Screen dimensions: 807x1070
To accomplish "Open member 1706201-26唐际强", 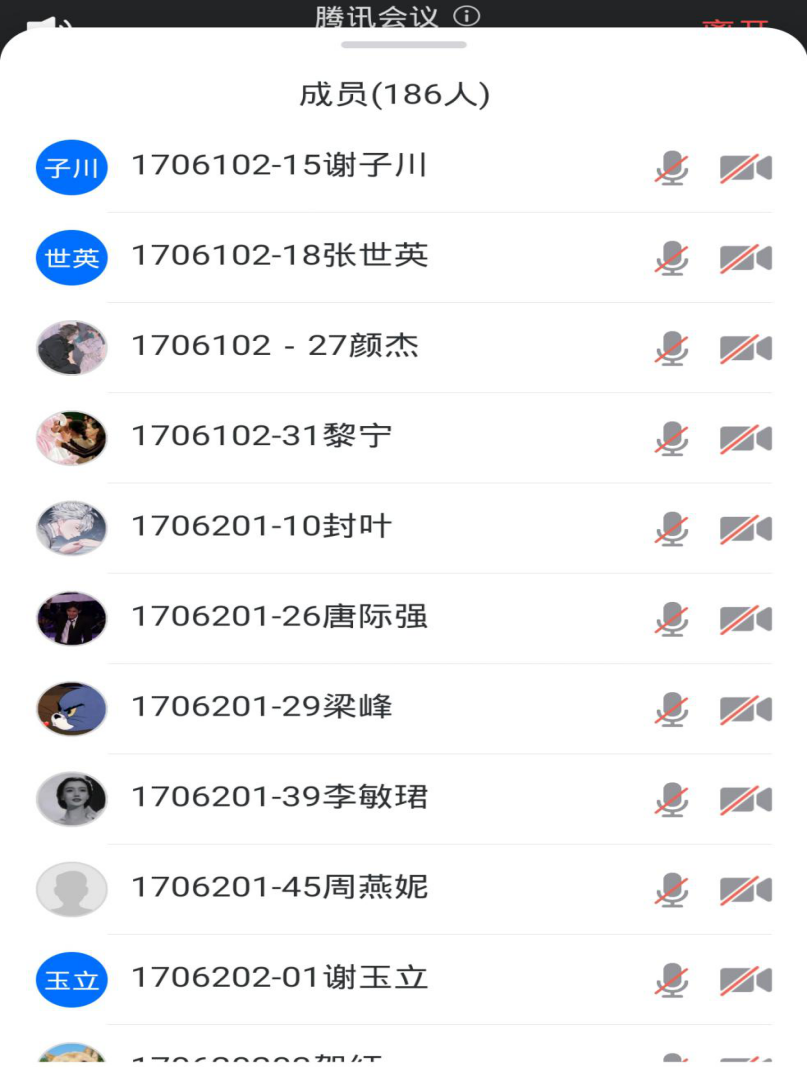I will (x=279, y=617).
